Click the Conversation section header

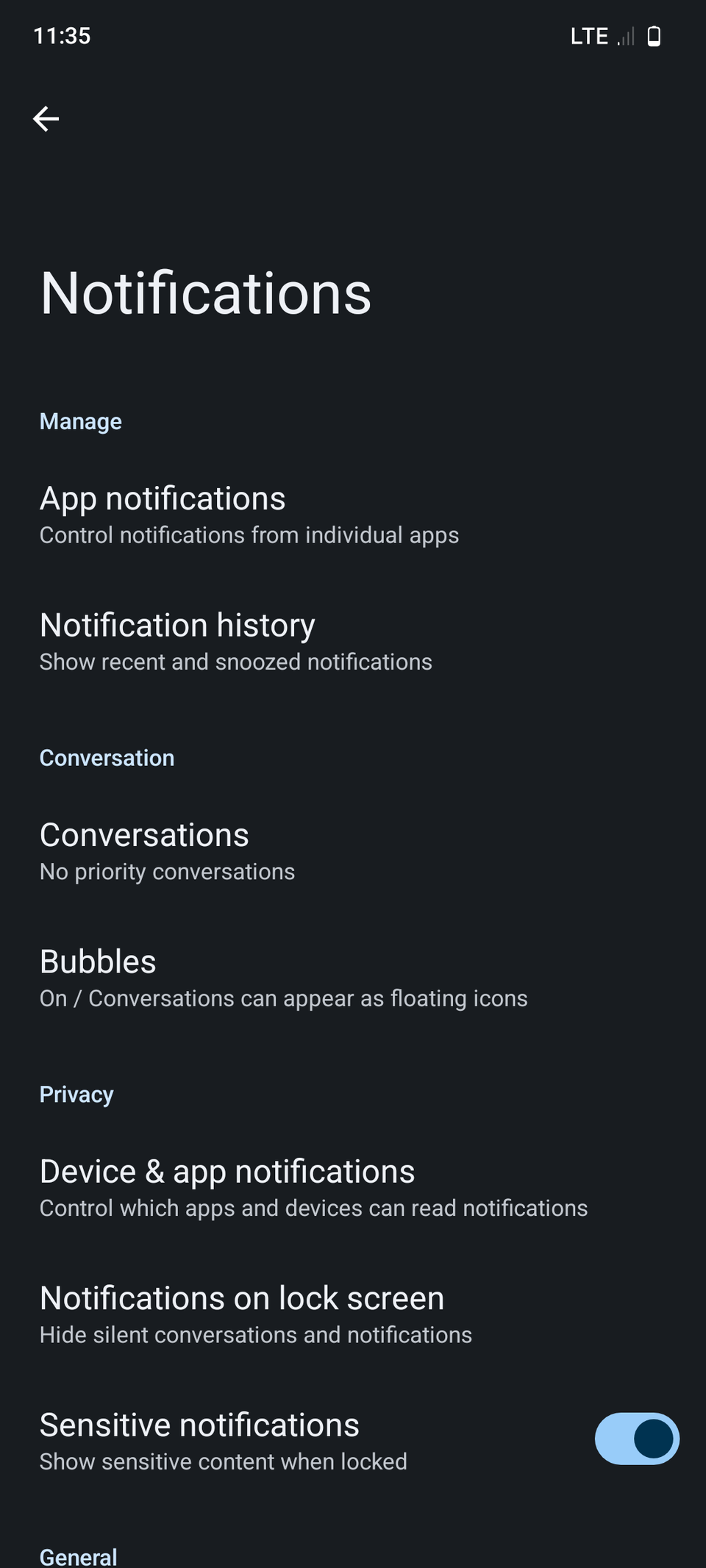tap(107, 758)
